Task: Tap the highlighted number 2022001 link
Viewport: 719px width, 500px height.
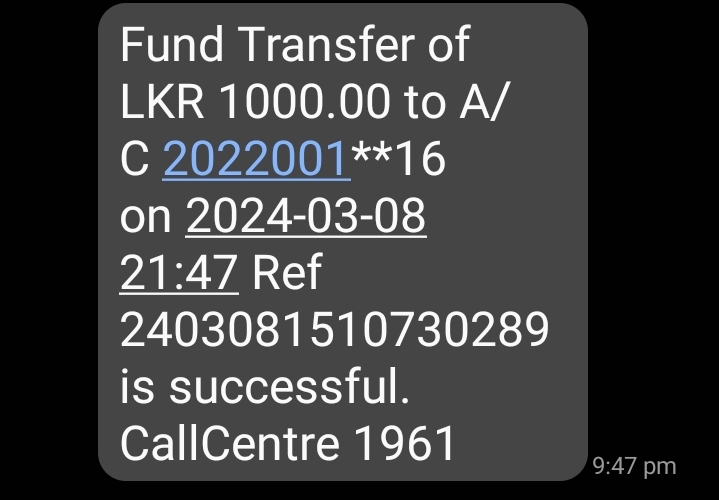Action: [256, 159]
